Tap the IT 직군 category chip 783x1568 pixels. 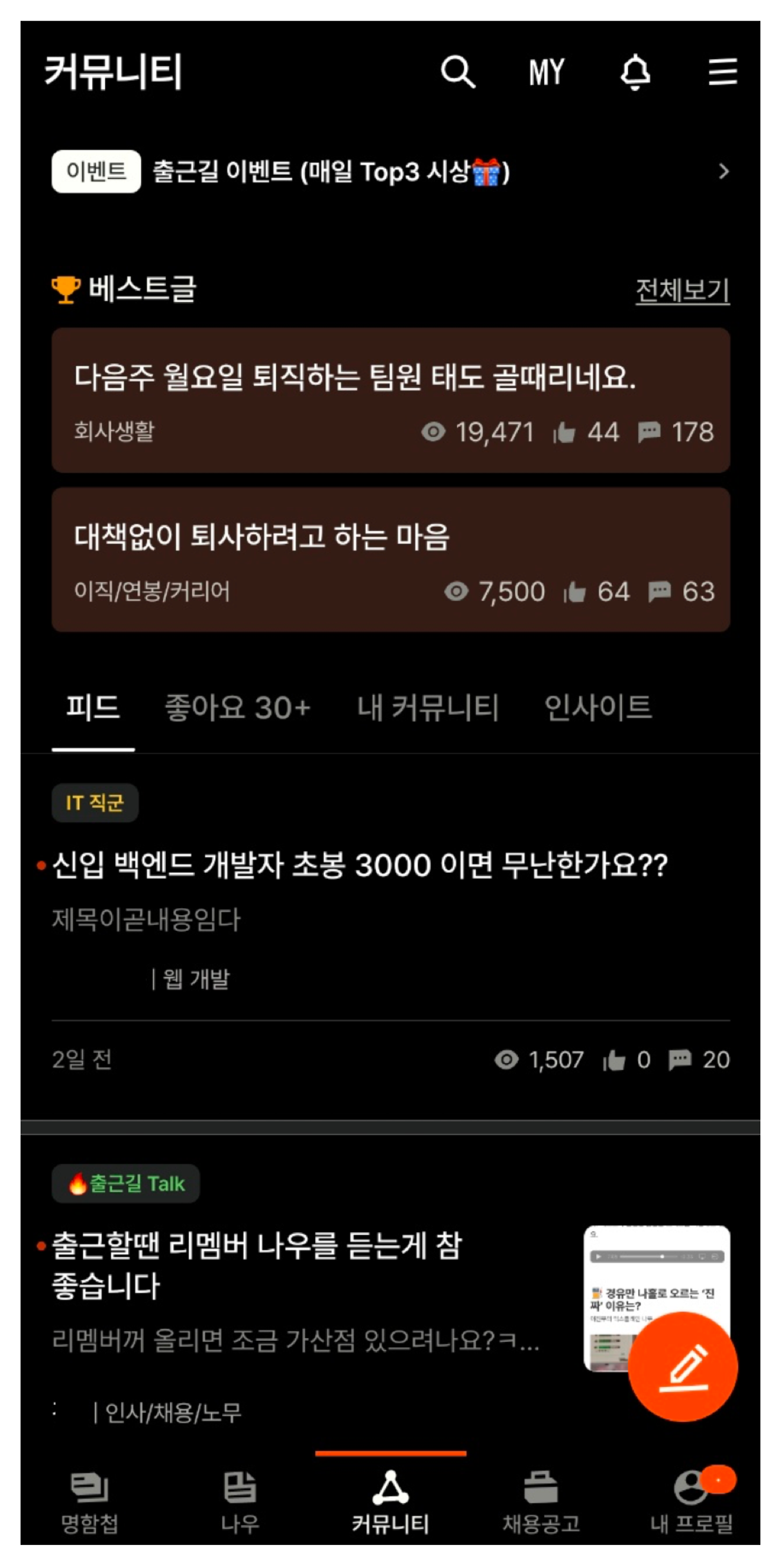(95, 803)
